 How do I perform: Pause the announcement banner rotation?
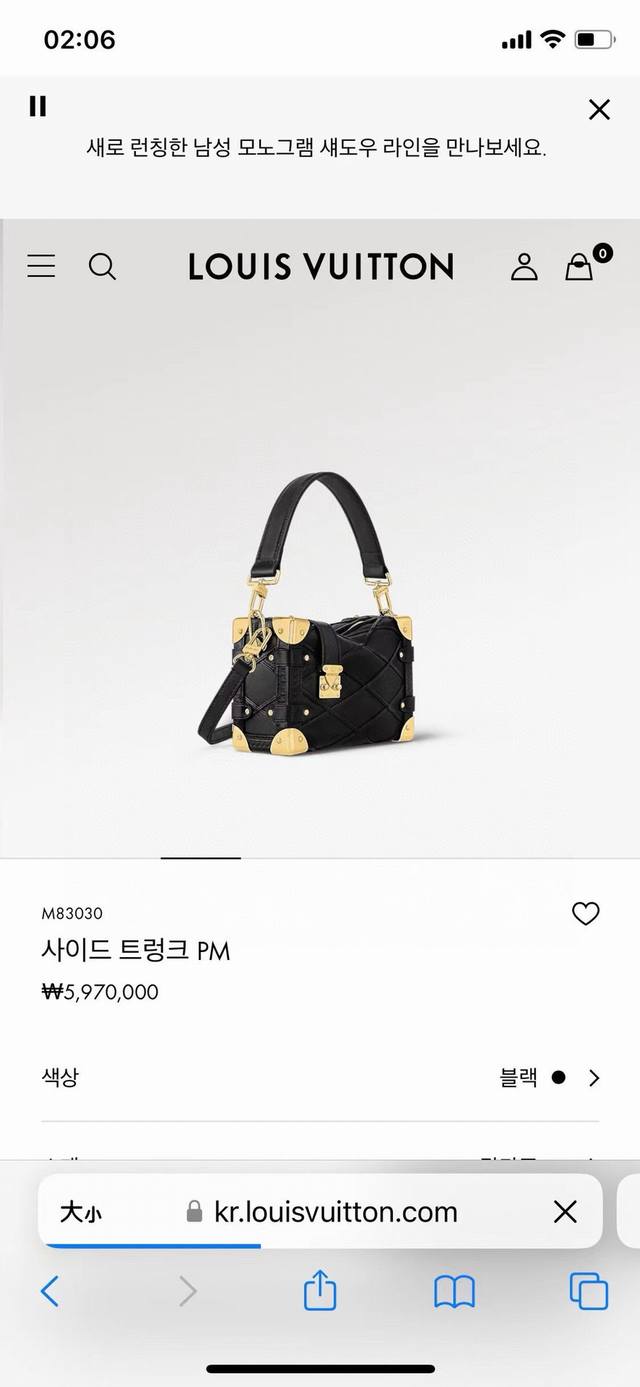pos(38,106)
